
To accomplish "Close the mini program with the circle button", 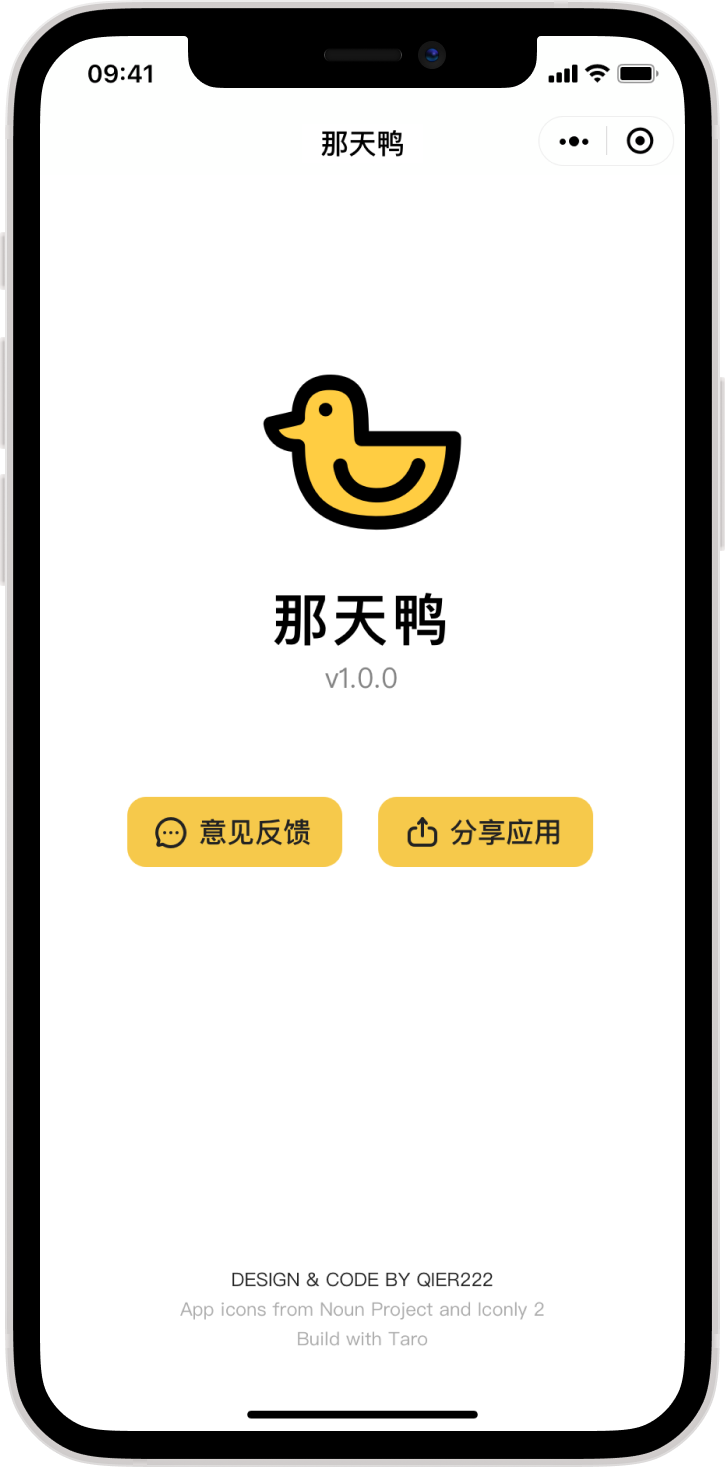I will [640, 142].
